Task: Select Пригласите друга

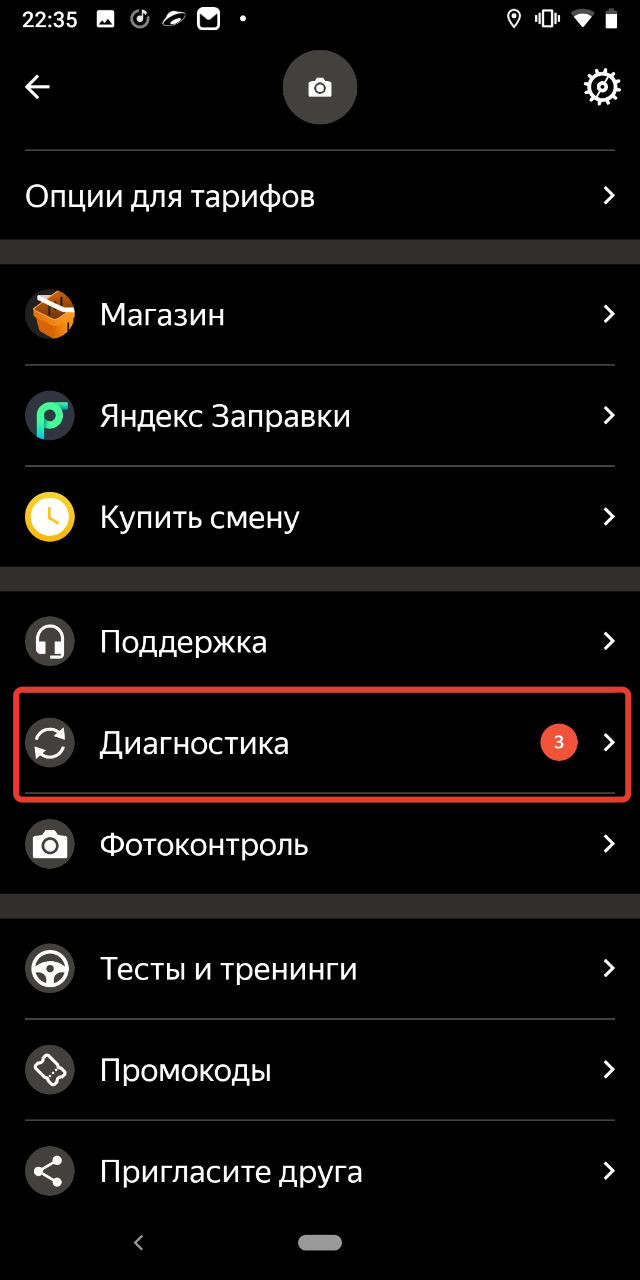Action: pos(320,1171)
